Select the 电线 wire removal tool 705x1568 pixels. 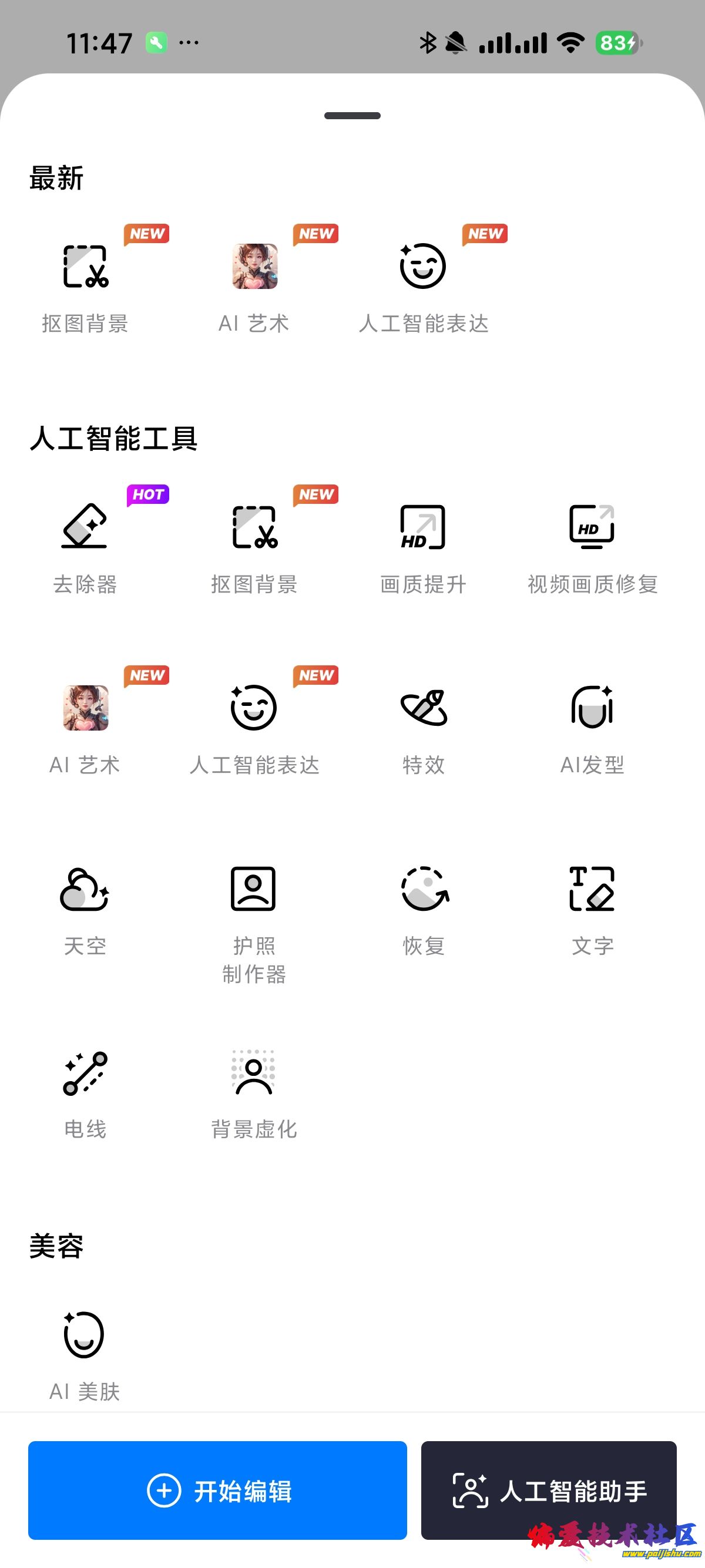coord(85,1073)
